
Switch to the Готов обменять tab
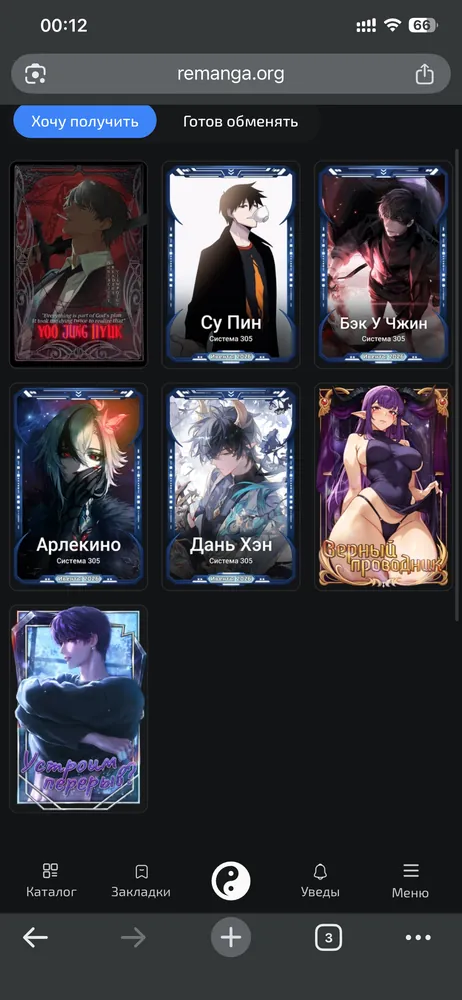tap(240, 121)
